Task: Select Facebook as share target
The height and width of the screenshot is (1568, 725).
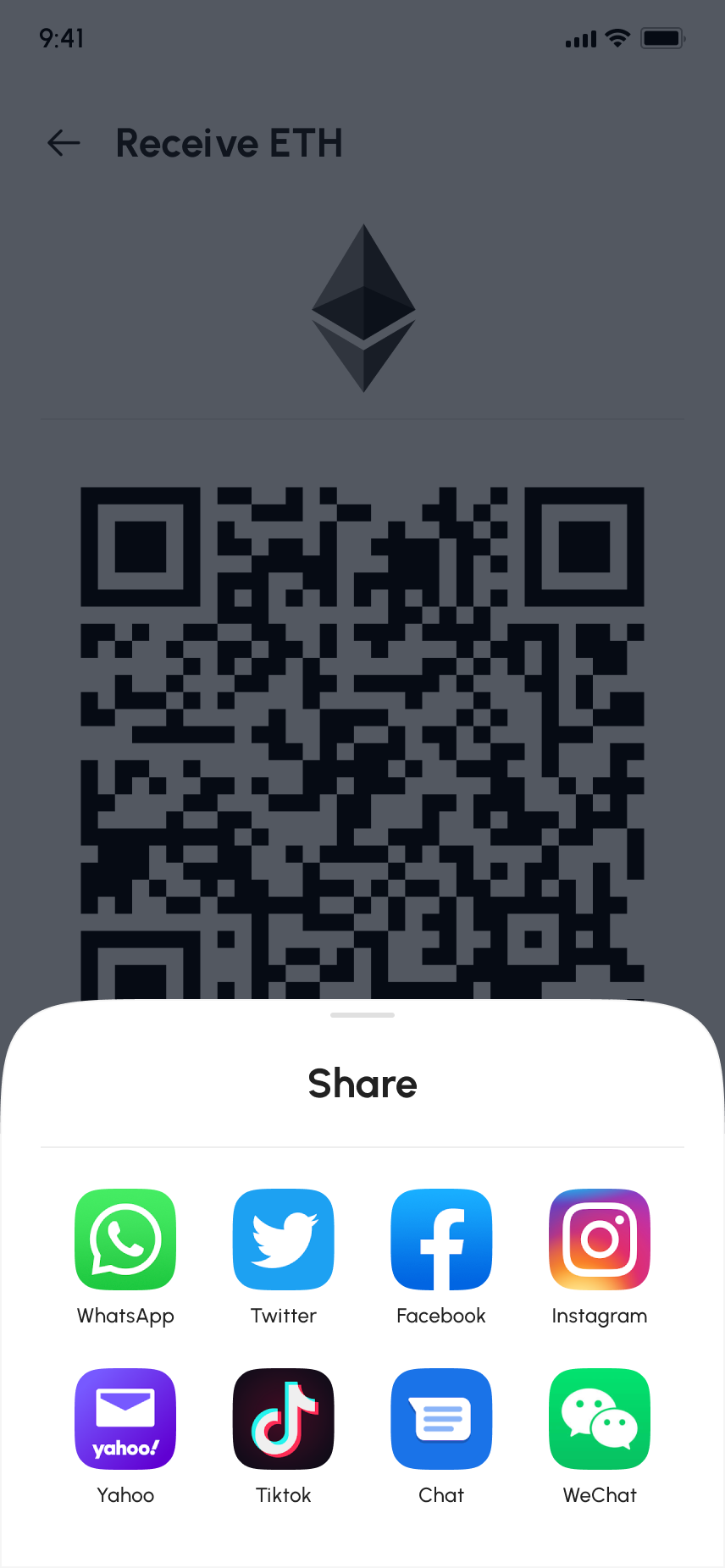Action: [441, 1239]
